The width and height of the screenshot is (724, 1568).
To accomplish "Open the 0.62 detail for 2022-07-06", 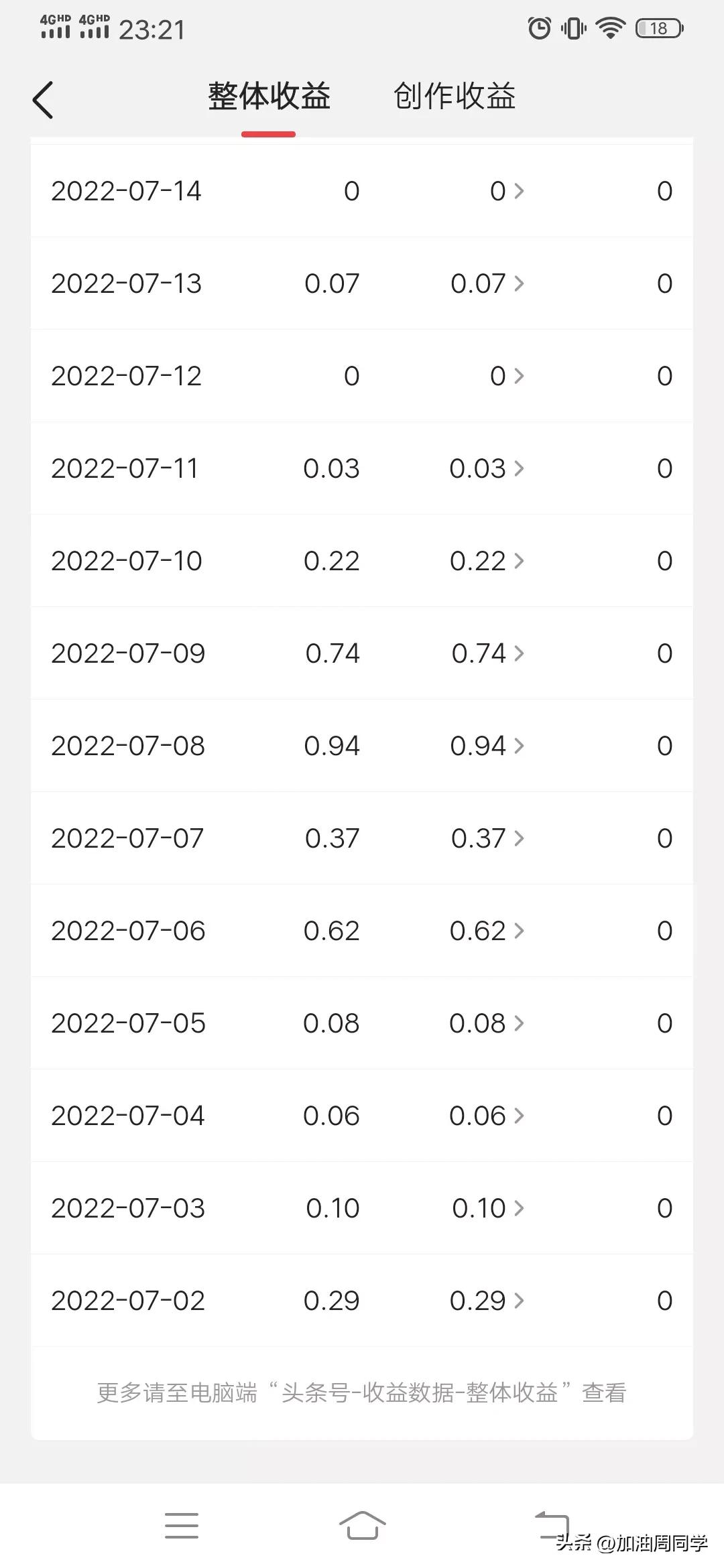I will pos(487,931).
